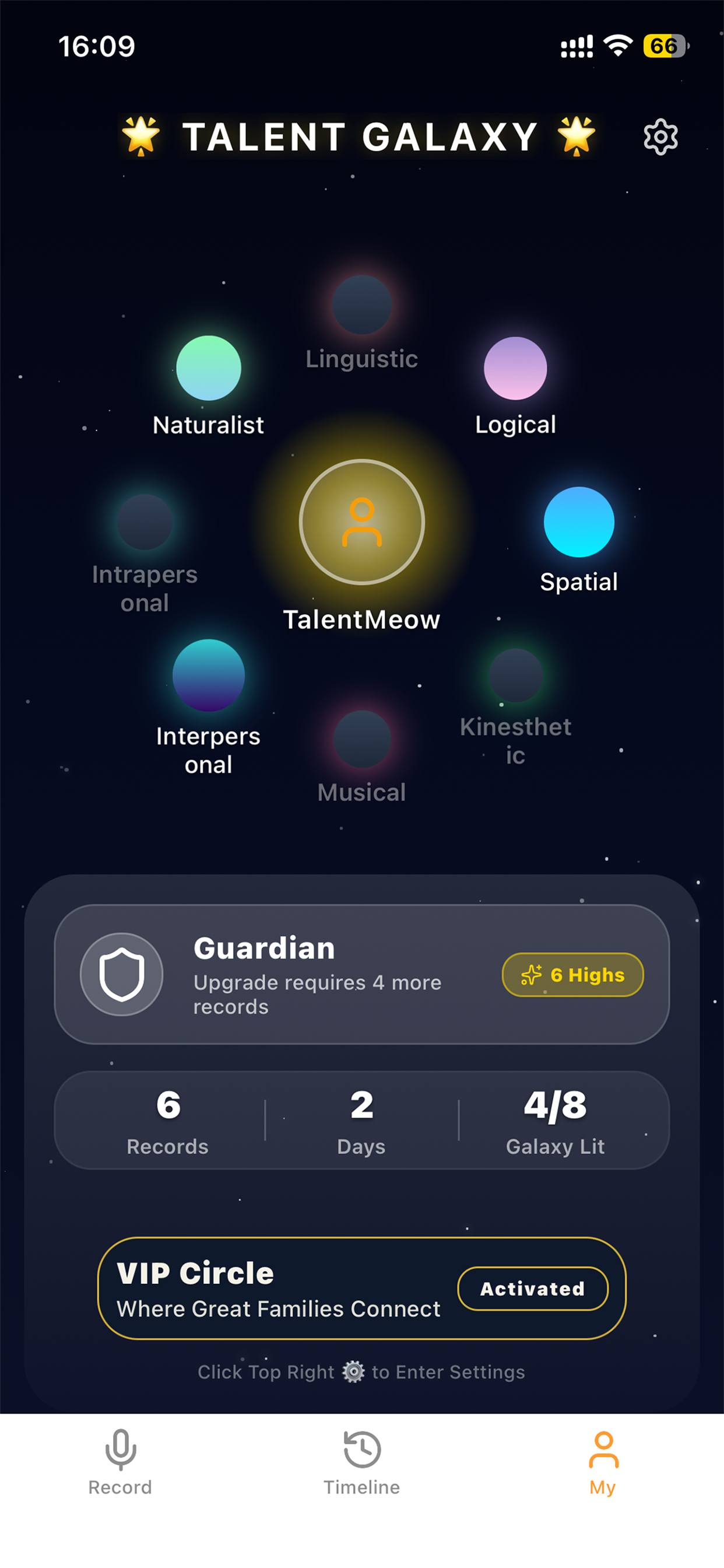The height and width of the screenshot is (1568, 724).
Task: Select the Interpersonal talent orb
Action: pyautogui.click(x=209, y=675)
